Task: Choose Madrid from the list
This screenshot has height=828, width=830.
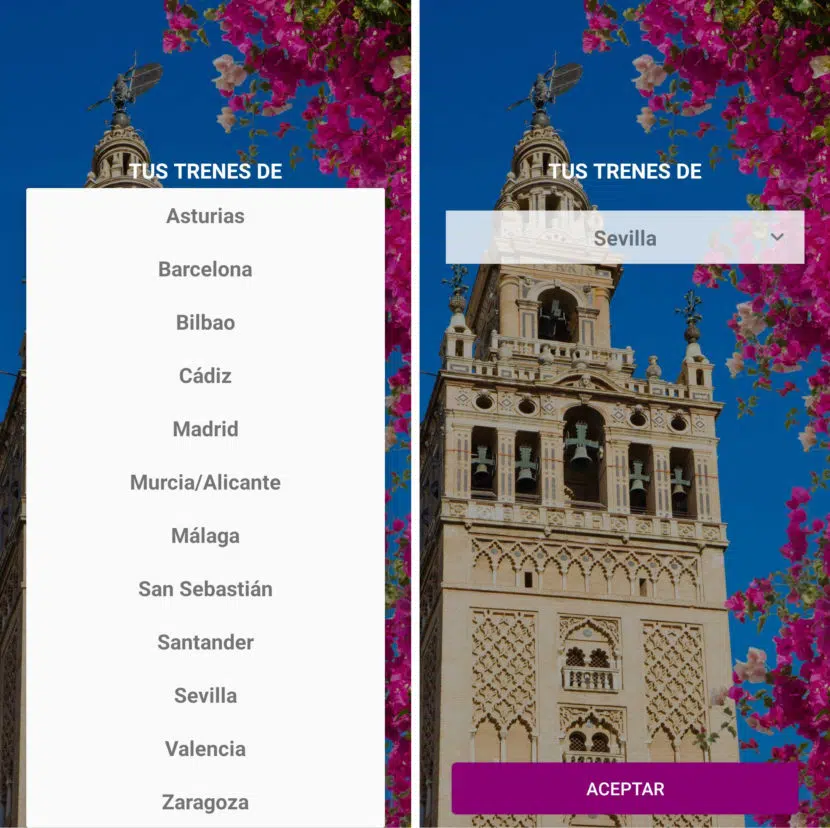Action: pyautogui.click(x=205, y=429)
